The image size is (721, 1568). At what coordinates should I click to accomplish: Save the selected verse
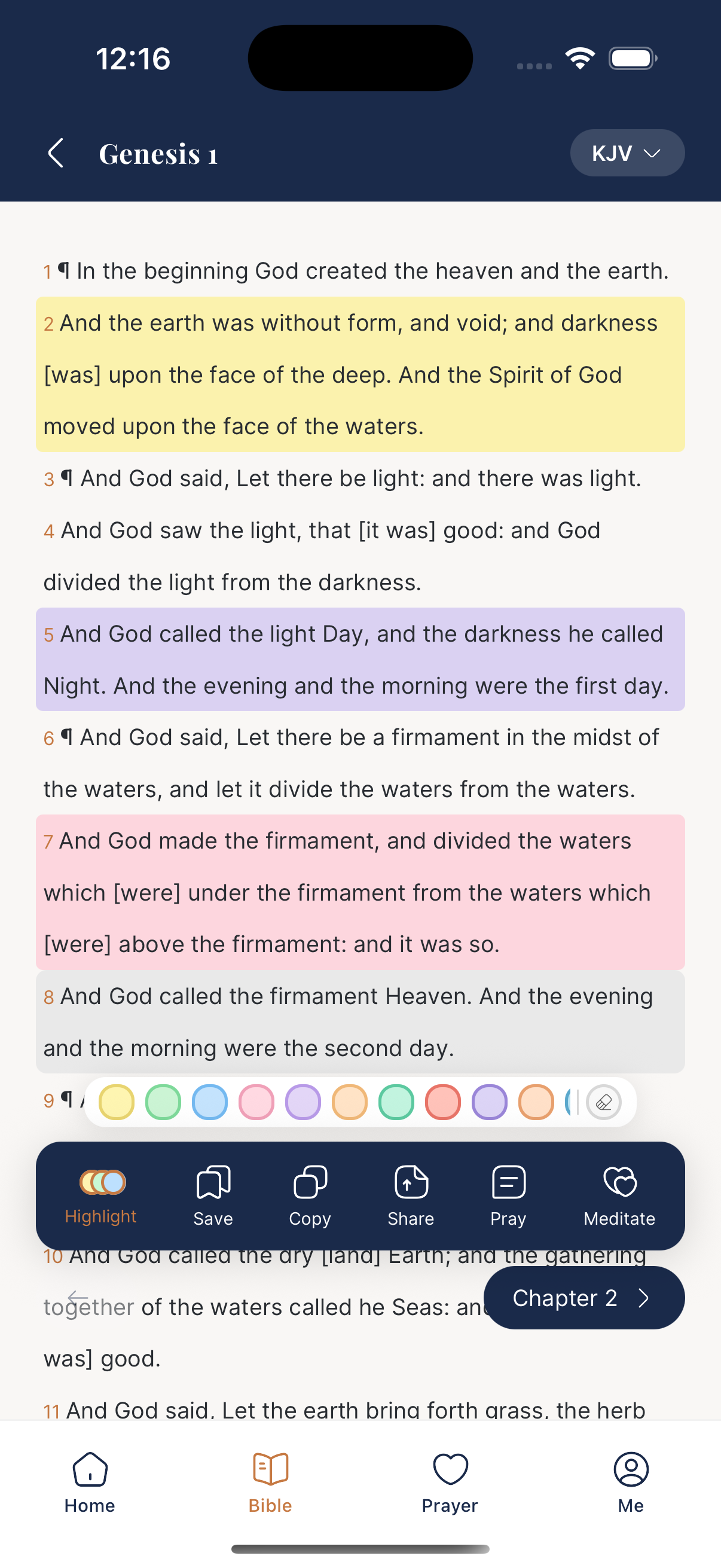[213, 1195]
